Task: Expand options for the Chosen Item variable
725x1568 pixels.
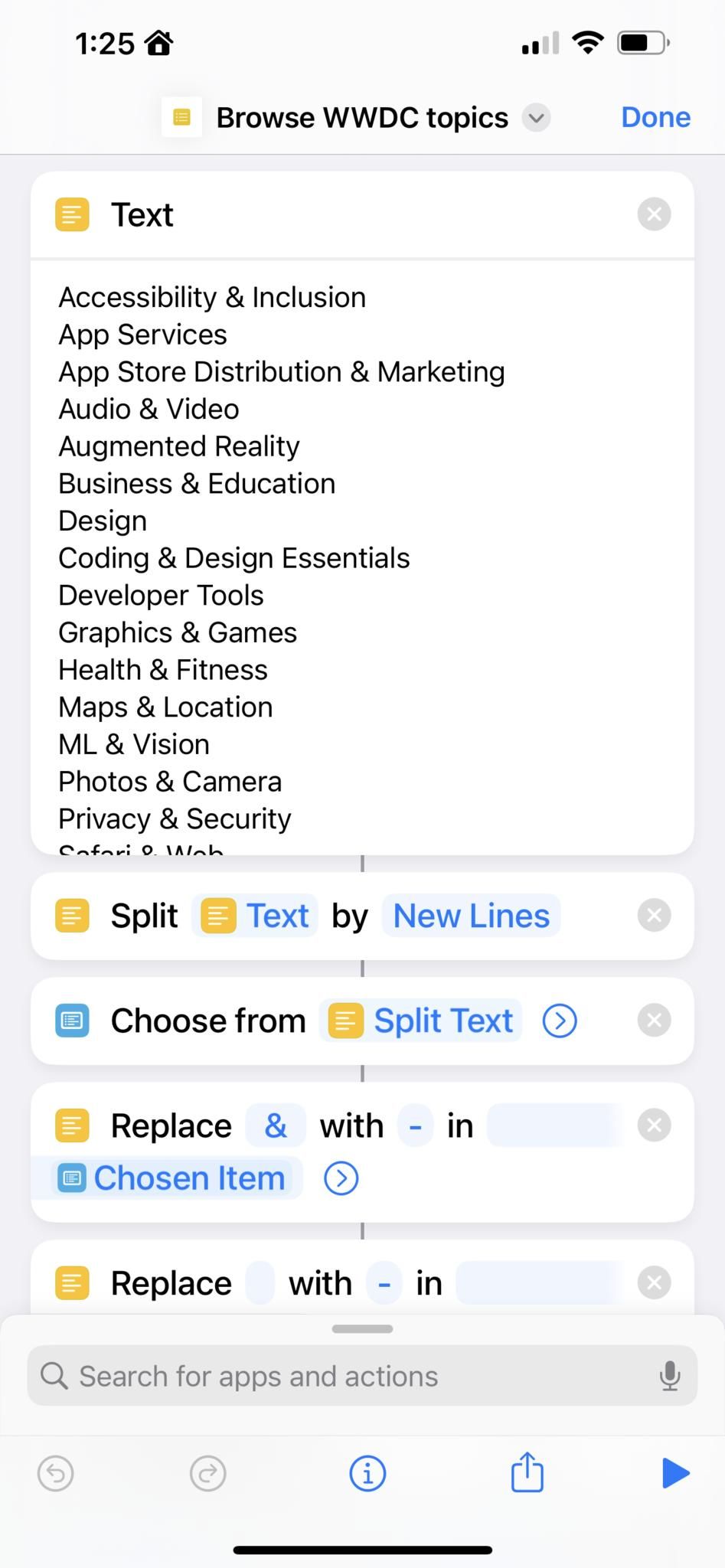Action: (x=341, y=1178)
